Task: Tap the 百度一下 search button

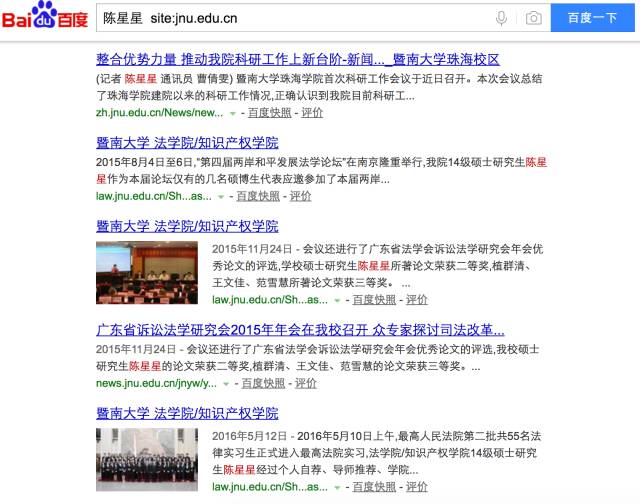Action: [592, 18]
